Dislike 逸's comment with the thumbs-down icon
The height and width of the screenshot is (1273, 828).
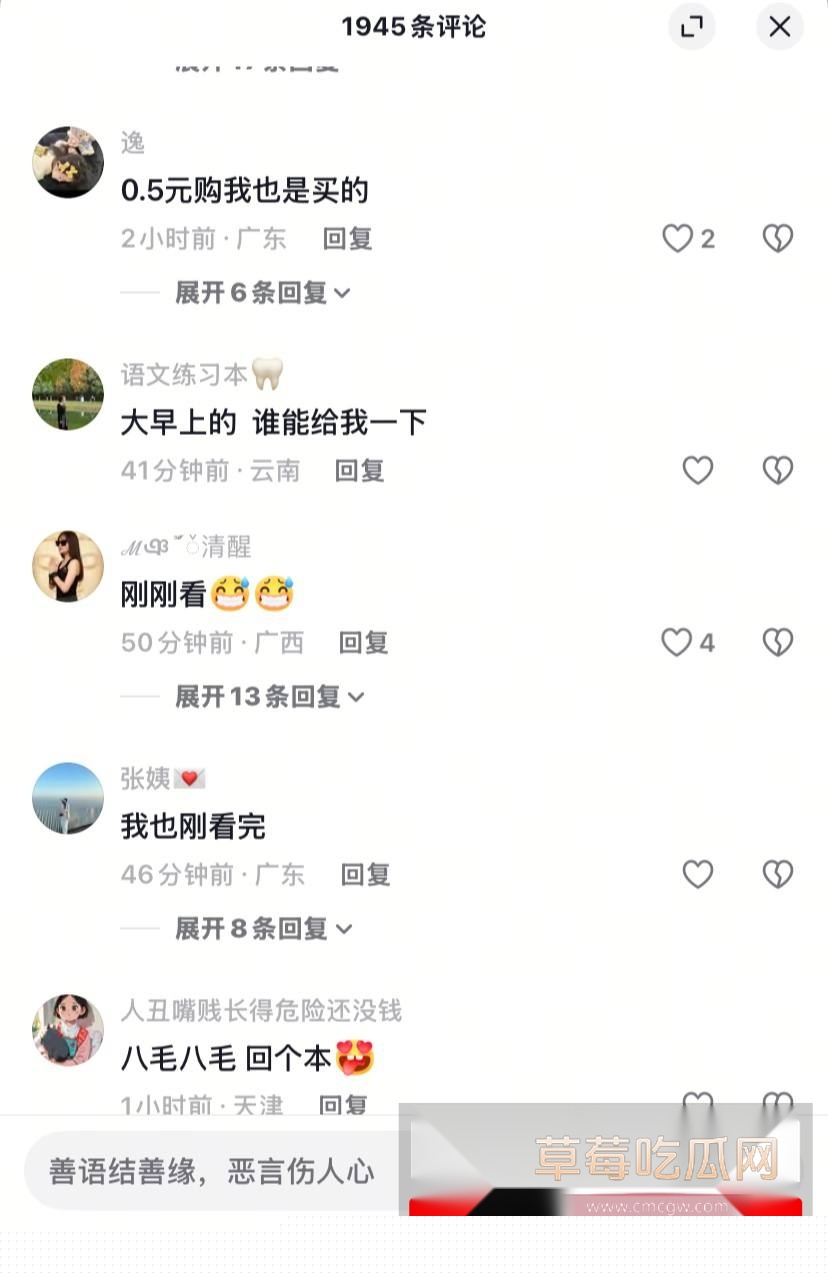point(777,238)
